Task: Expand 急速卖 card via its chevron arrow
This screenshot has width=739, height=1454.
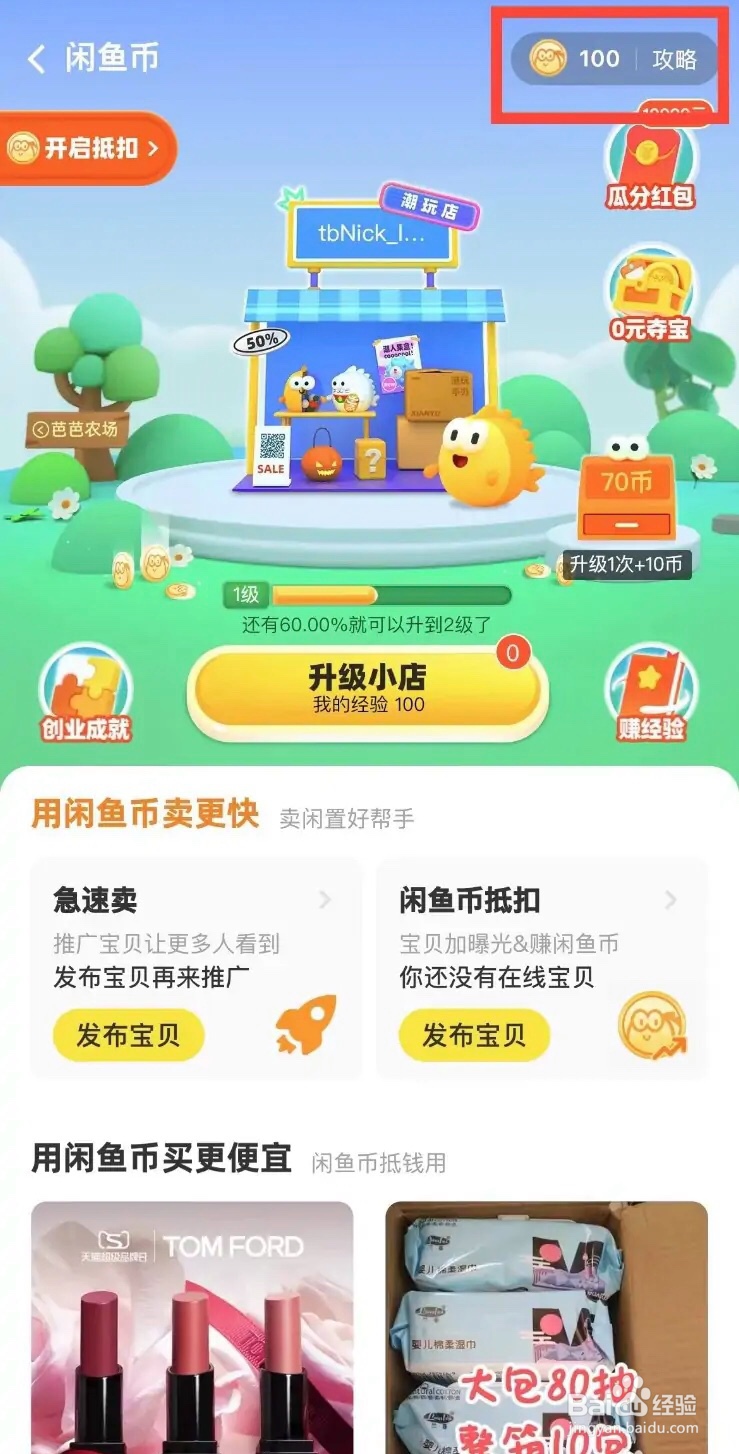Action: click(x=323, y=900)
